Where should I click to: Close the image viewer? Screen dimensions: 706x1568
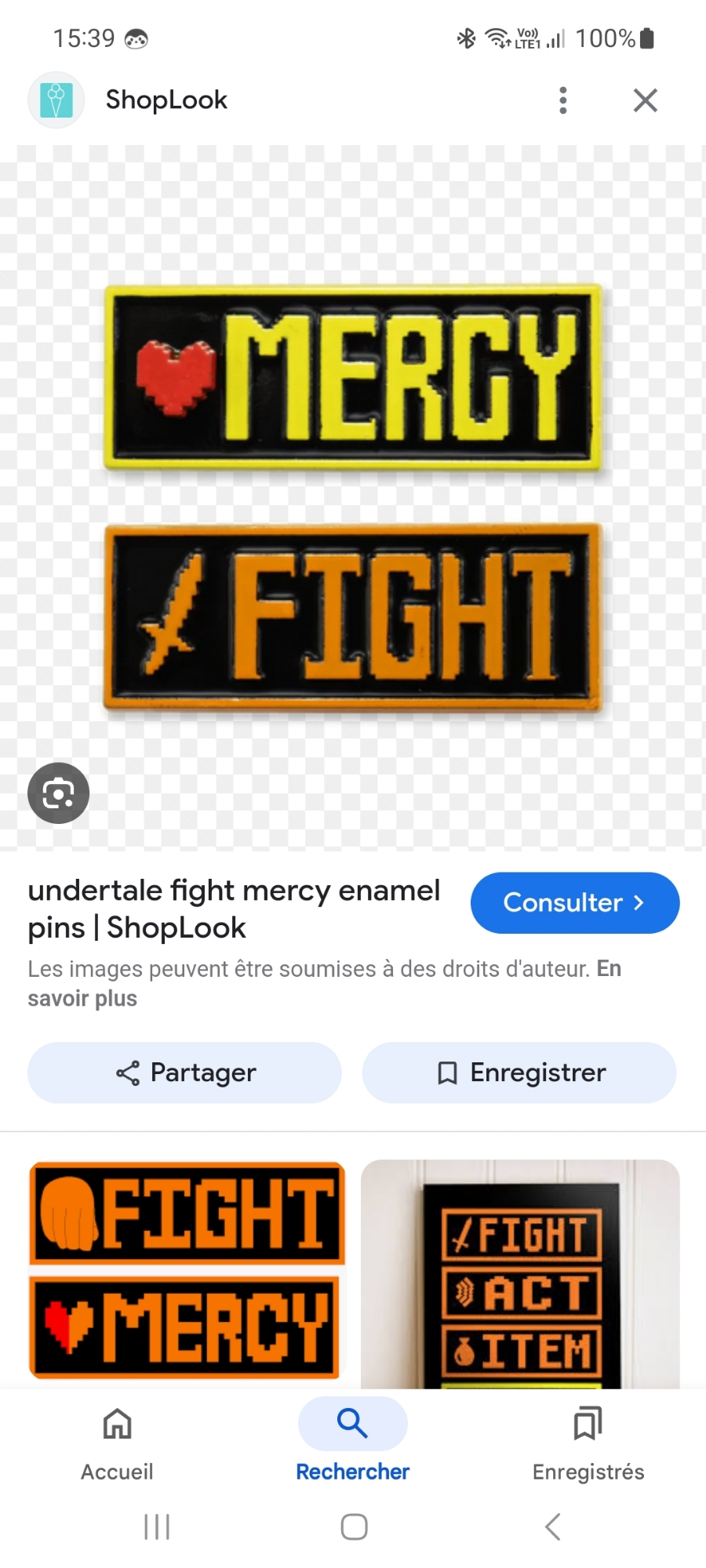pyautogui.click(x=645, y=100)
